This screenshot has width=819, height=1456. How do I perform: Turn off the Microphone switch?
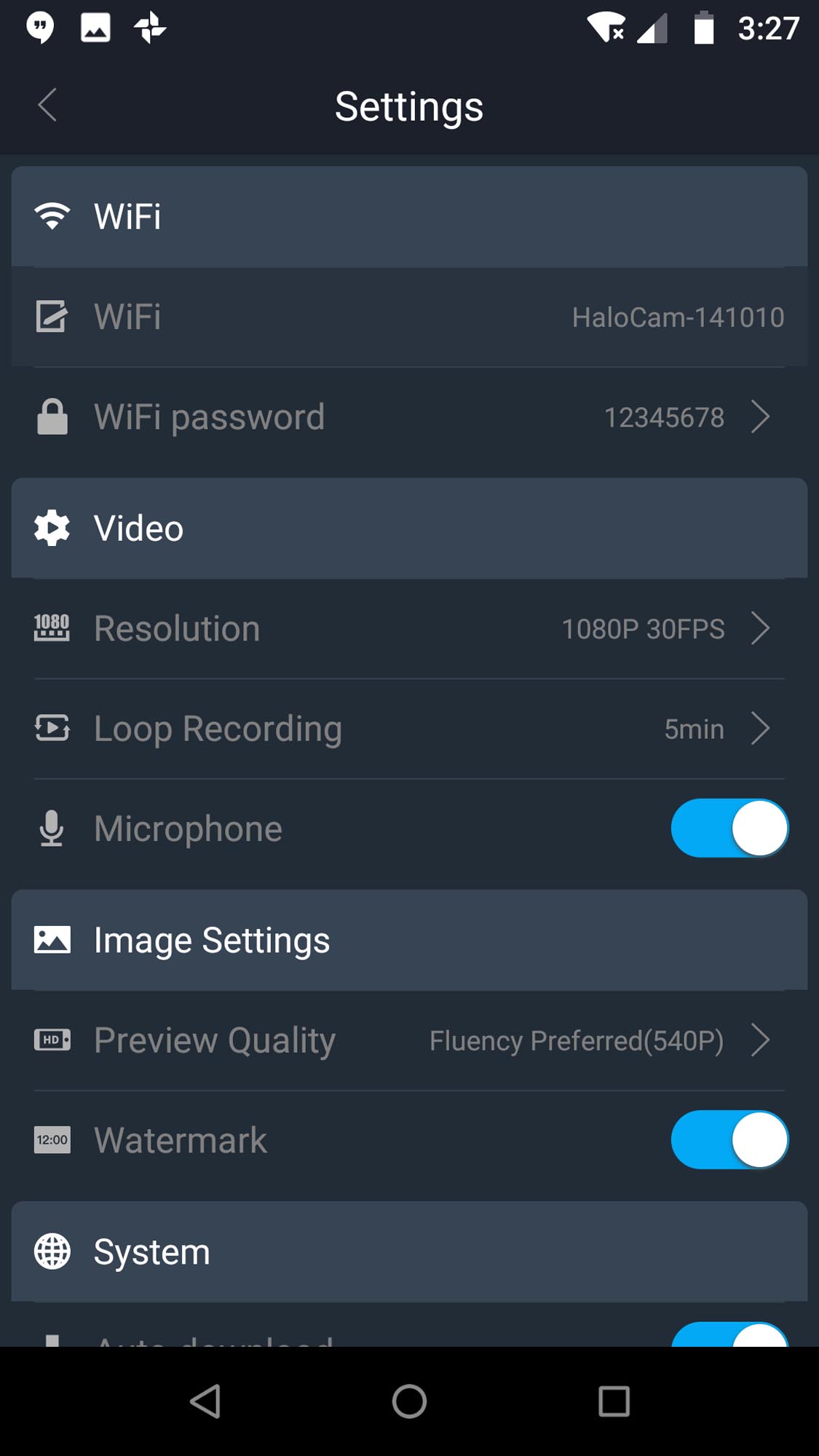[x=729, y=828]
